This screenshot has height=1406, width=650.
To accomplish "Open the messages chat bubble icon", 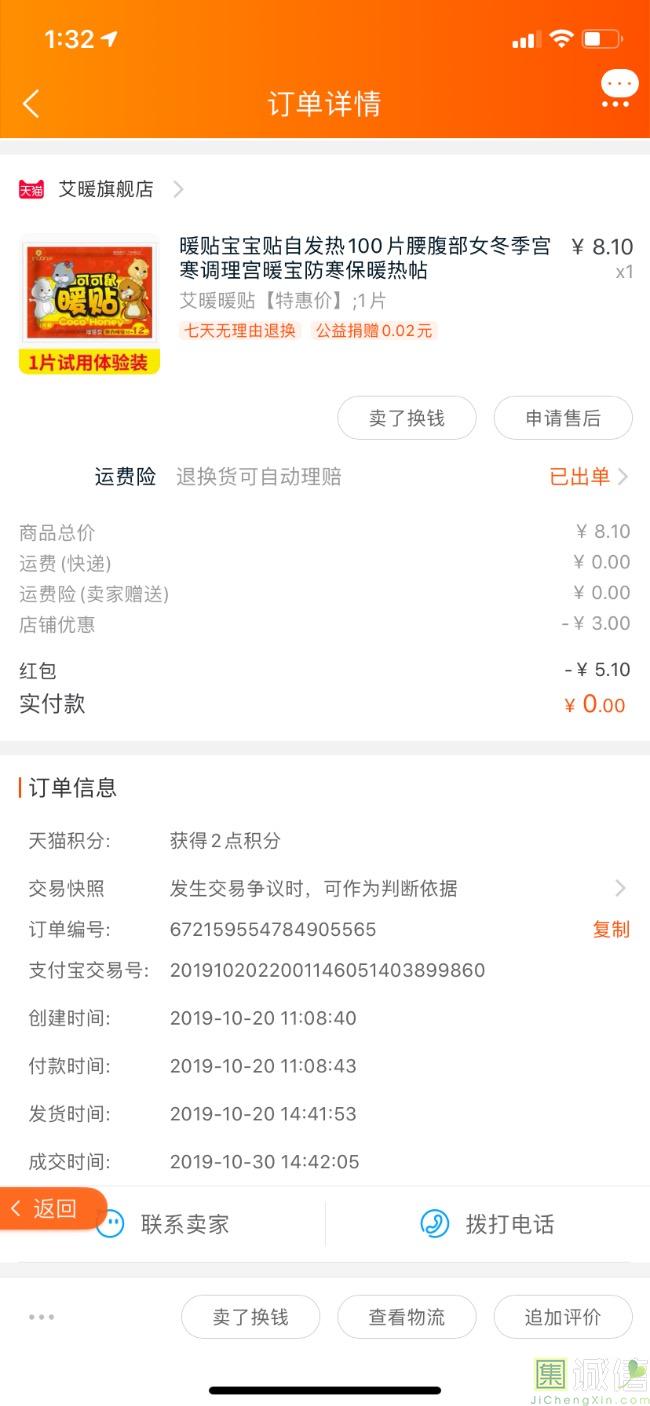I will tap(619, 88).
